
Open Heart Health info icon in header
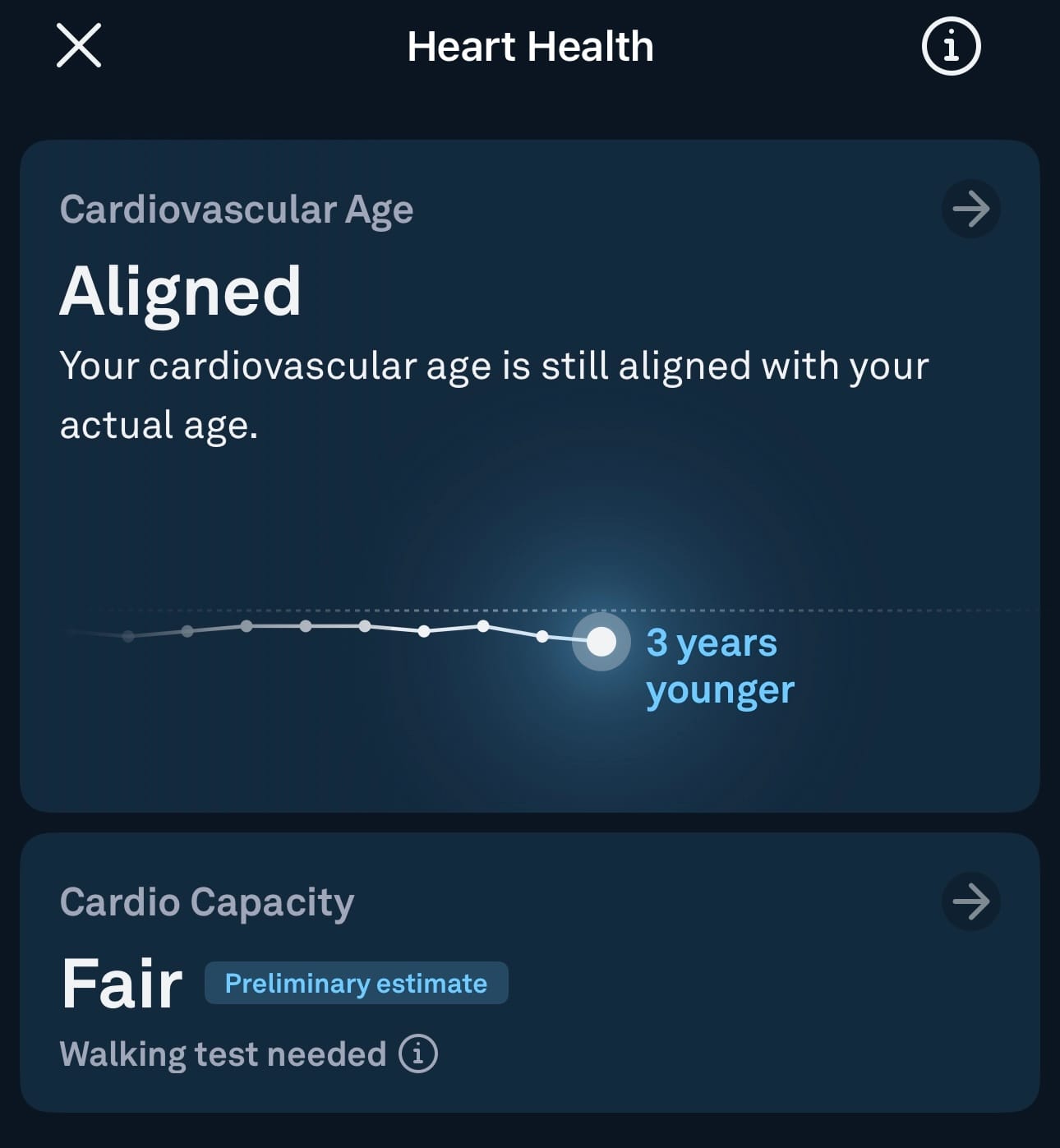point(952,46)
